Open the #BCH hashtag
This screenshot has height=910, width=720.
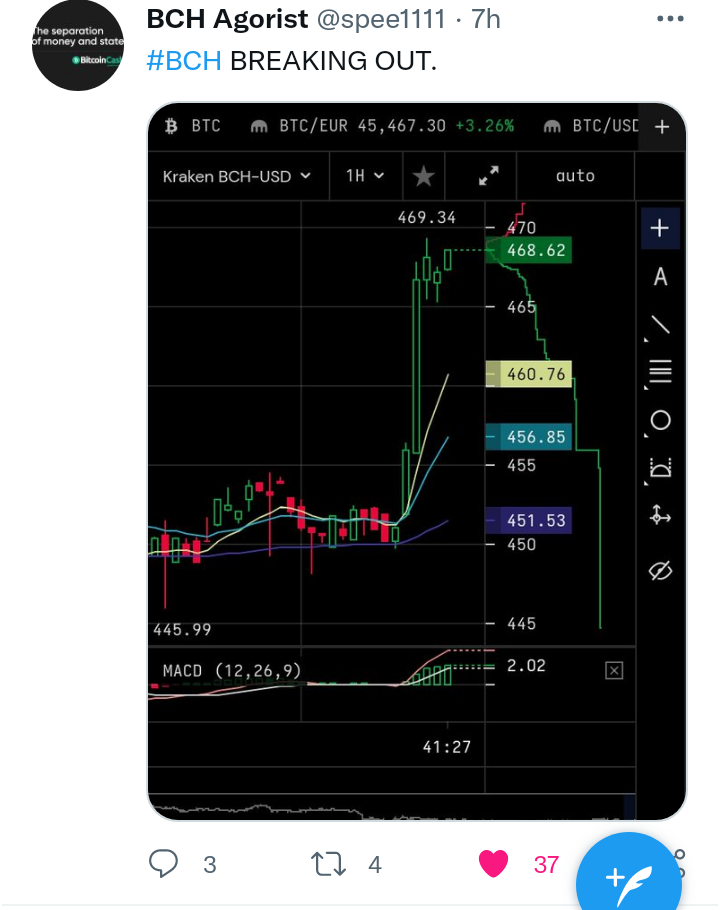[x=184, y=60]
